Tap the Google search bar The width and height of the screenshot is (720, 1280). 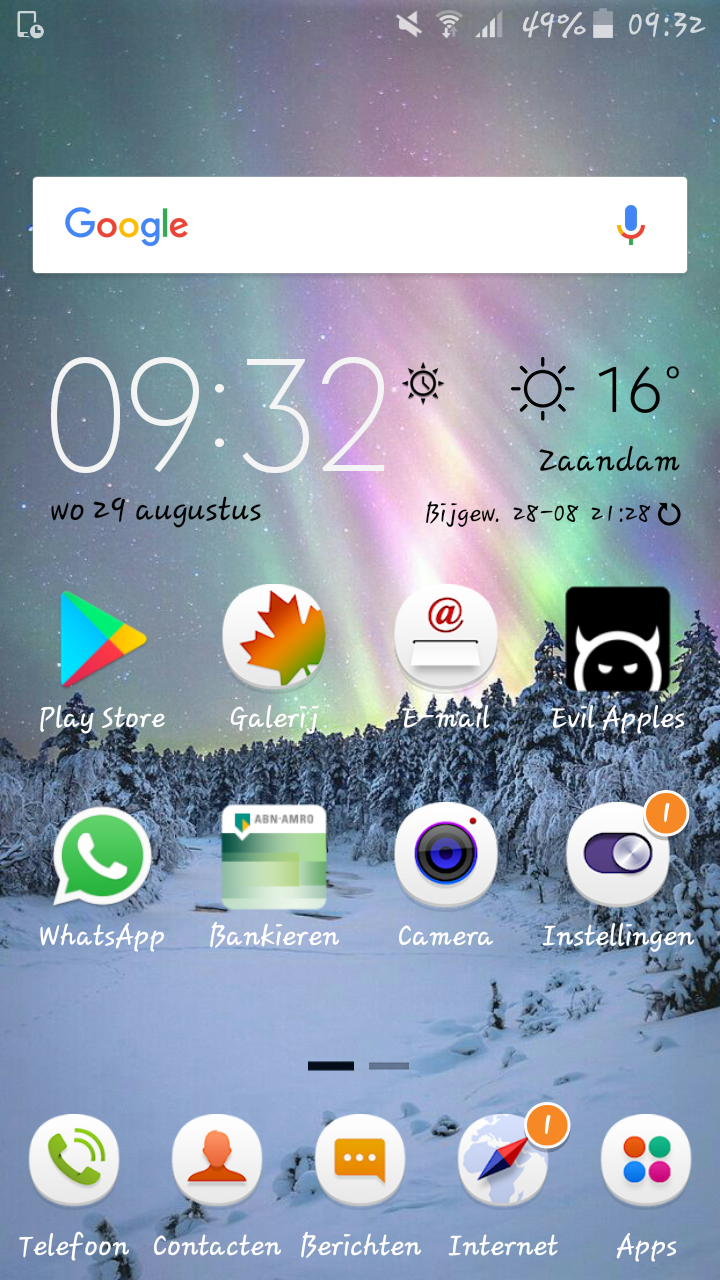[360, 225]
